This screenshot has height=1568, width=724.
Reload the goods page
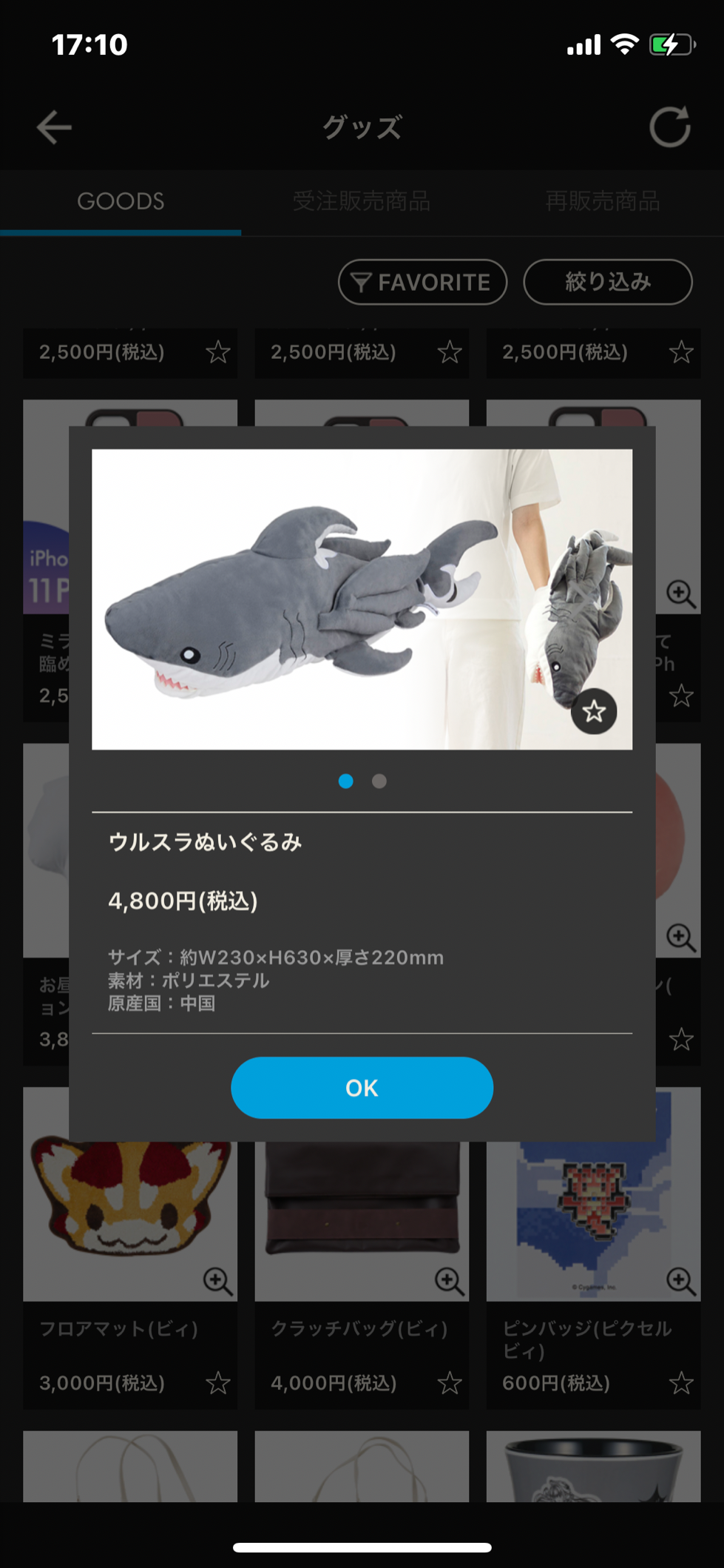(x=669, y=127)
